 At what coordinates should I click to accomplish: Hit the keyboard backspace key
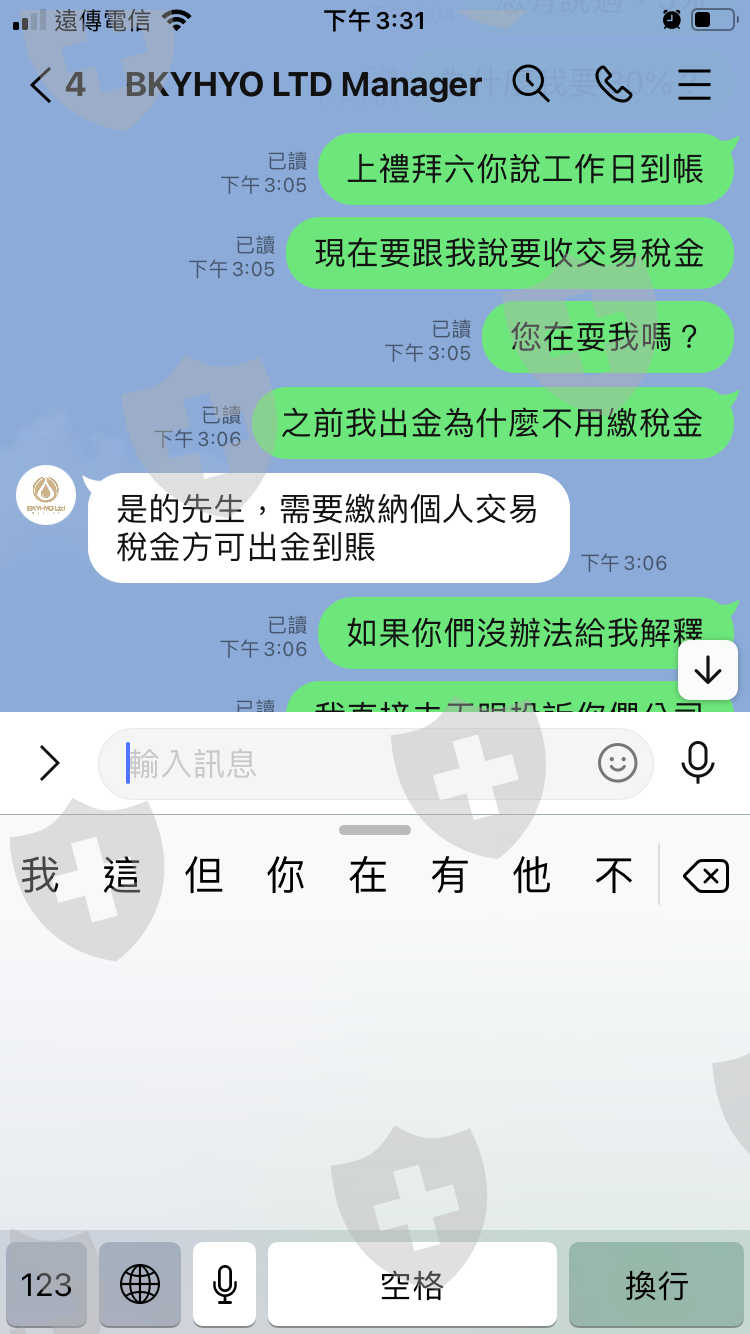click(705, 877)
